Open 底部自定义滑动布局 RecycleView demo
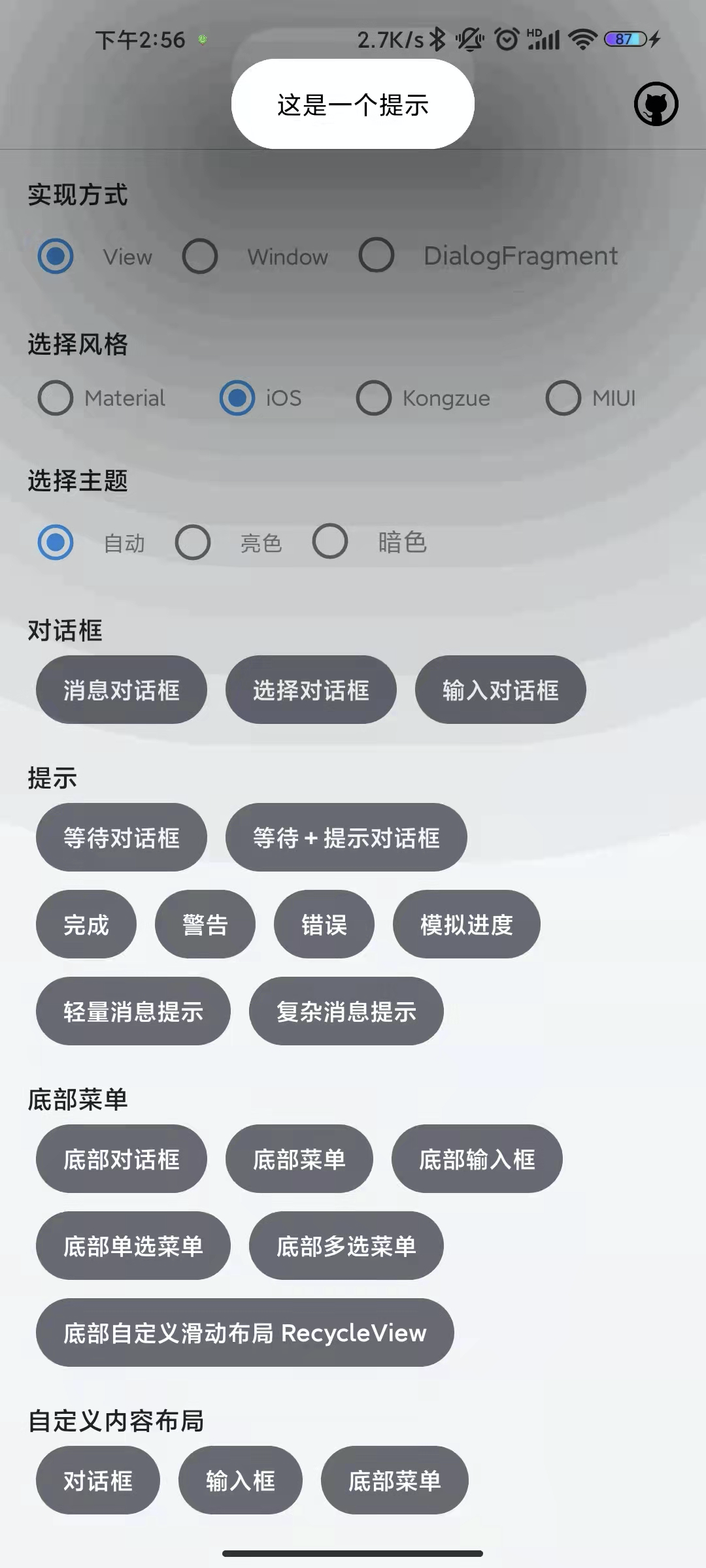This screenshot has width=706, height=1568. click(x=244, y=1333)
